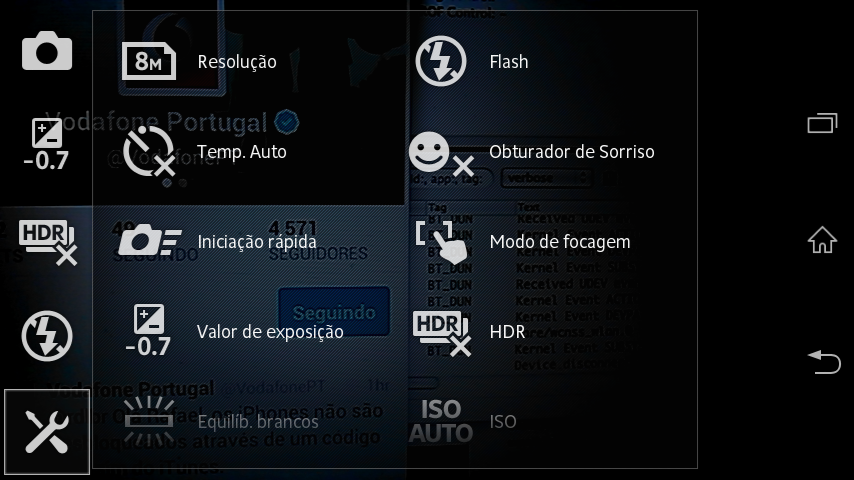Open the Resolução setting
The width and height of the screenshot is (854, 480).
coord(236,62)
